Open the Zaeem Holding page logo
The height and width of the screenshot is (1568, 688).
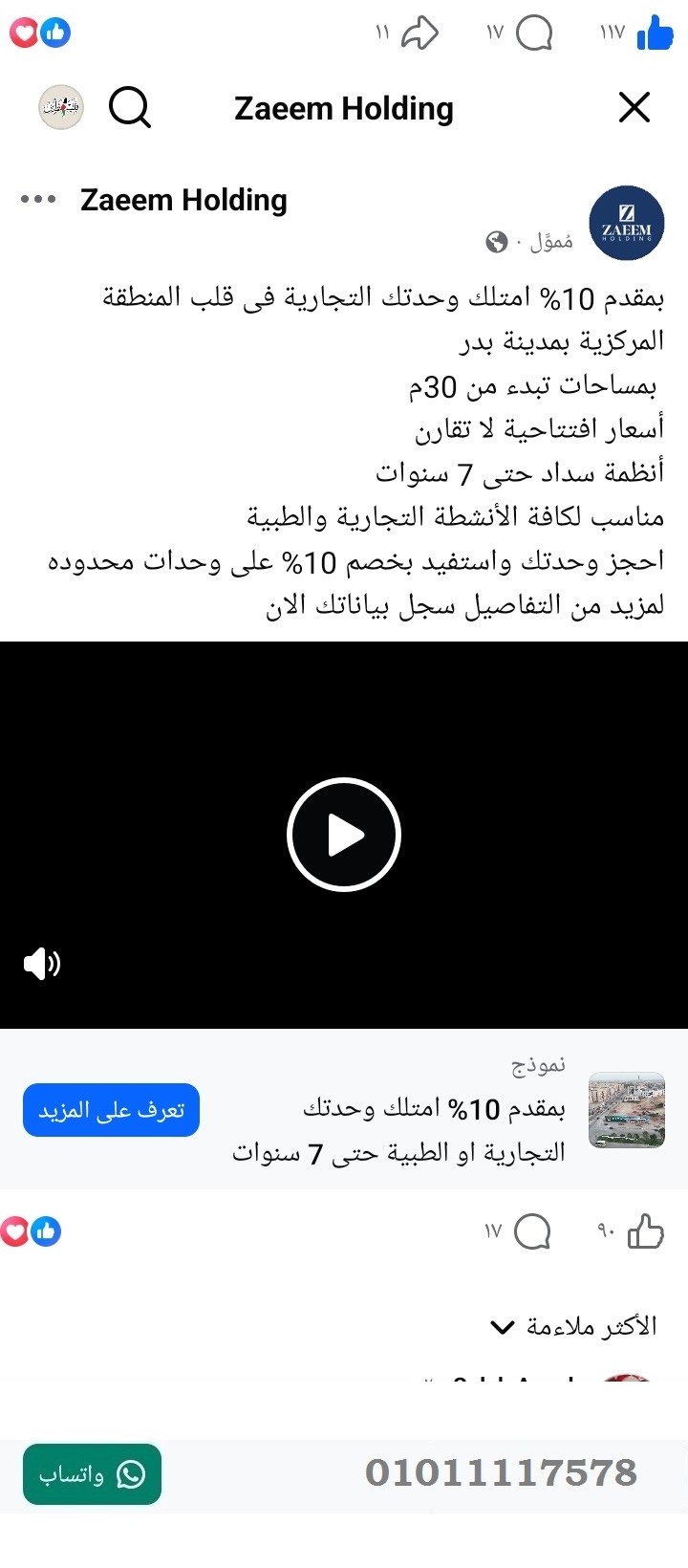[627, 223]
